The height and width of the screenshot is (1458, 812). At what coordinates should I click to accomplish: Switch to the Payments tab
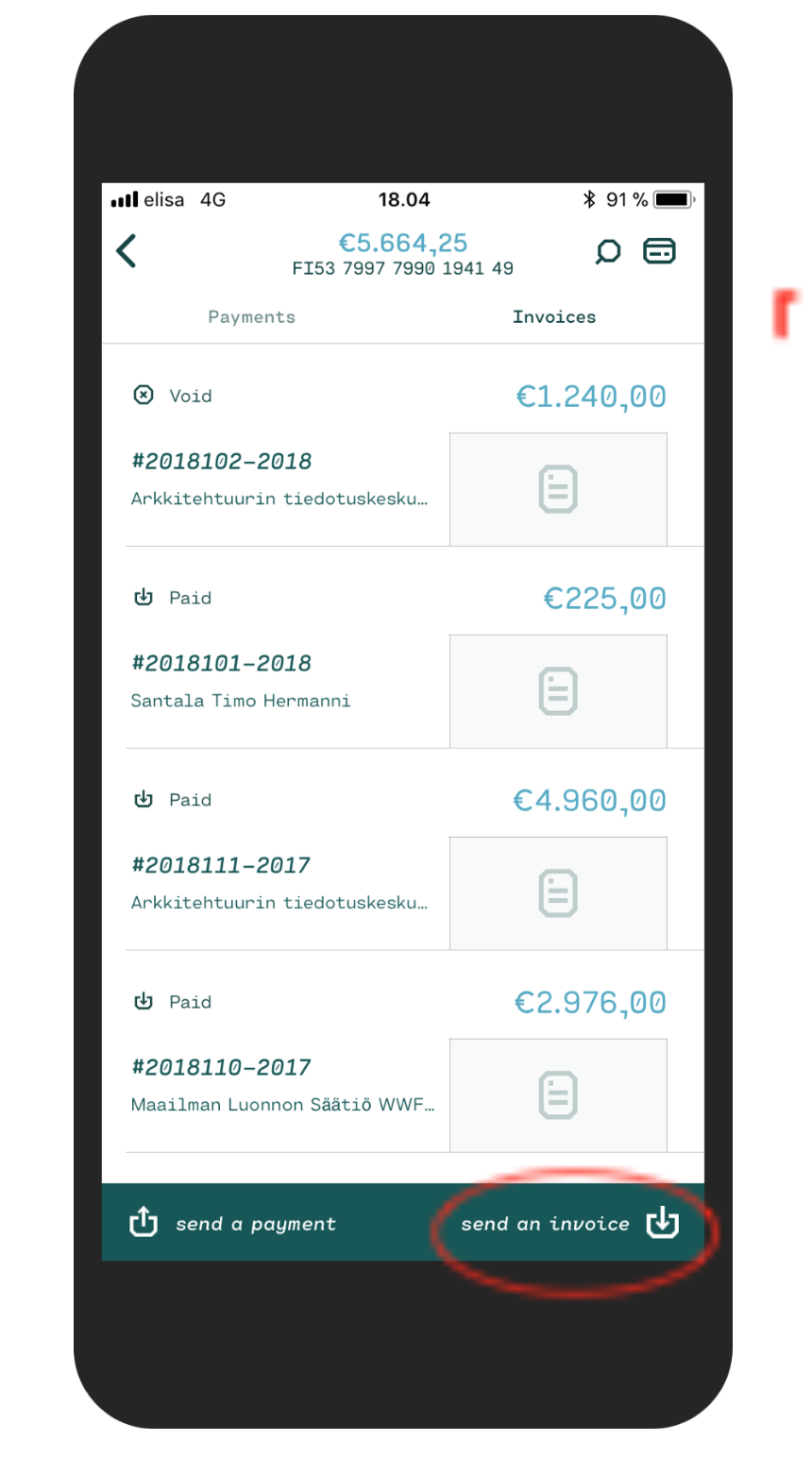[252, 317]
